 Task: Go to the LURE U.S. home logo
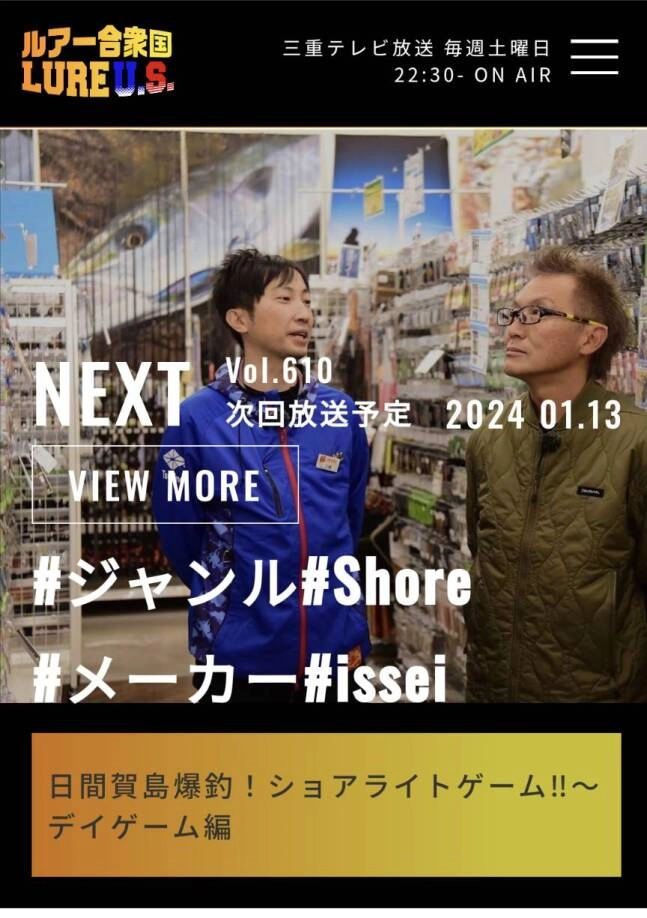pos(98,63)
